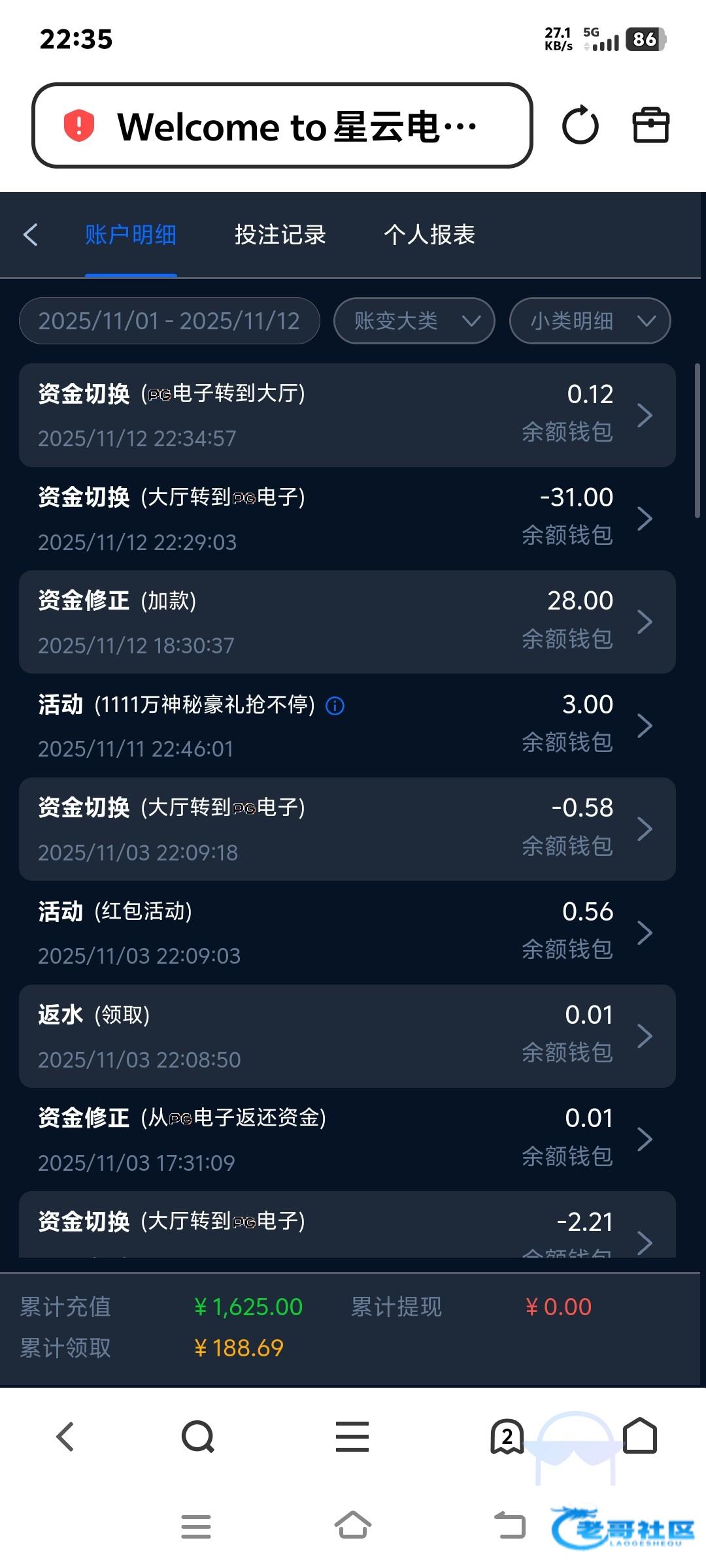Open the 3.00 1111万神秘豪礼 activity record
The height and width of the screenshot is (1568, 706).
click(x=347, y=725)
